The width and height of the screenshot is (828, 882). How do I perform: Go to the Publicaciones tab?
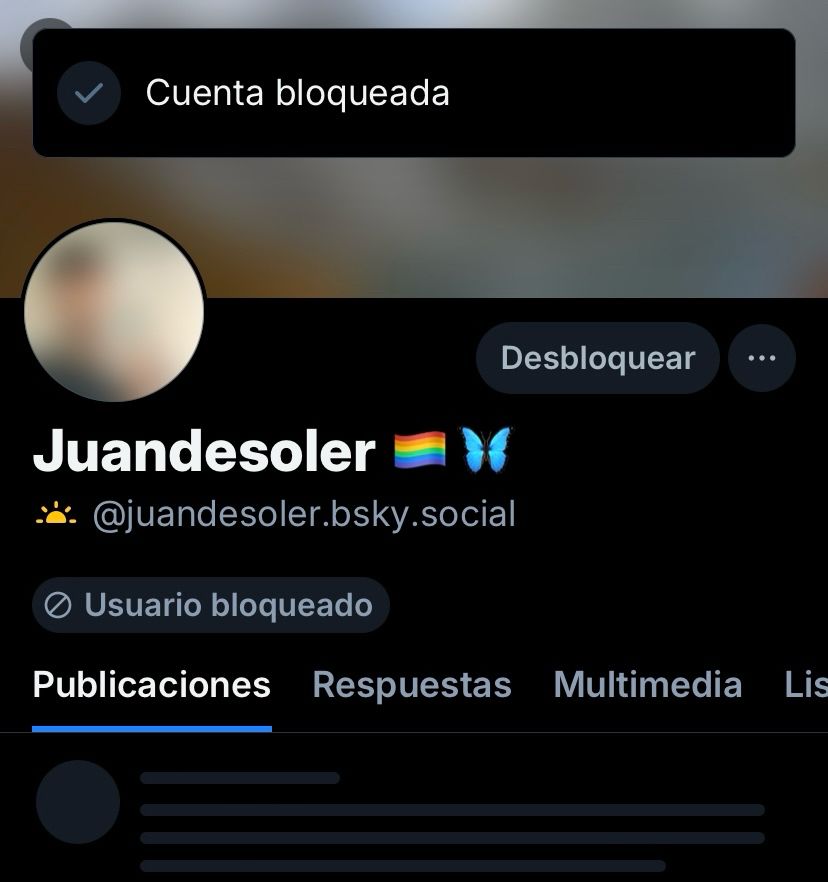[152, 685]
